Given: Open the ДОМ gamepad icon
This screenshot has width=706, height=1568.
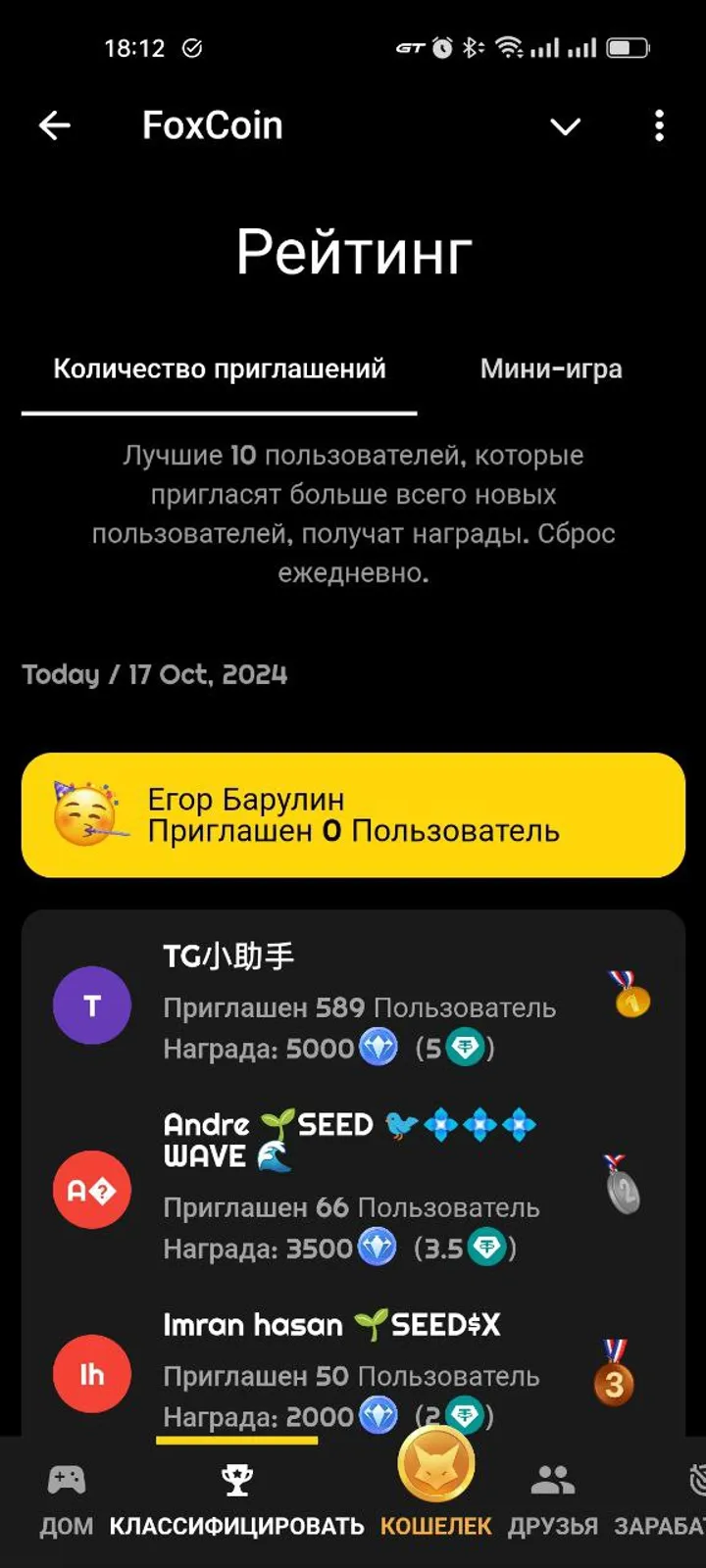Looking at the screenshot, I should coord(65,1480).
